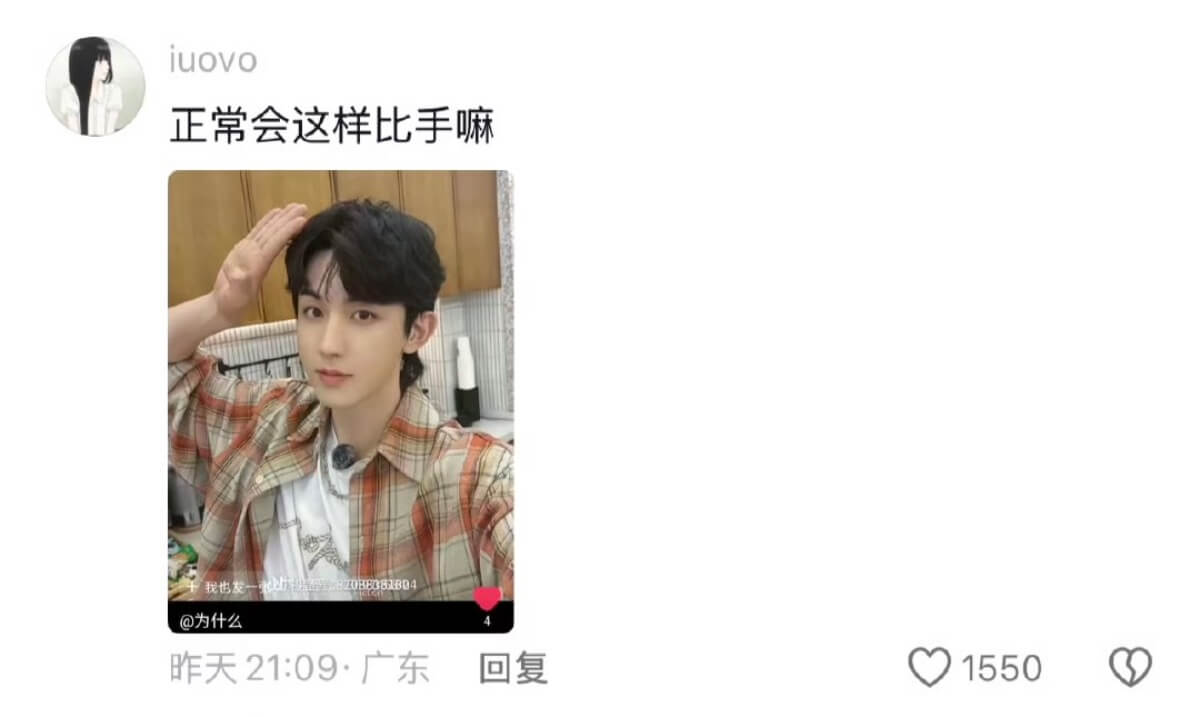Like iuovo's comment with the heart
The height and width of the screenshot is (717, 1200).
tap(930, 667)
